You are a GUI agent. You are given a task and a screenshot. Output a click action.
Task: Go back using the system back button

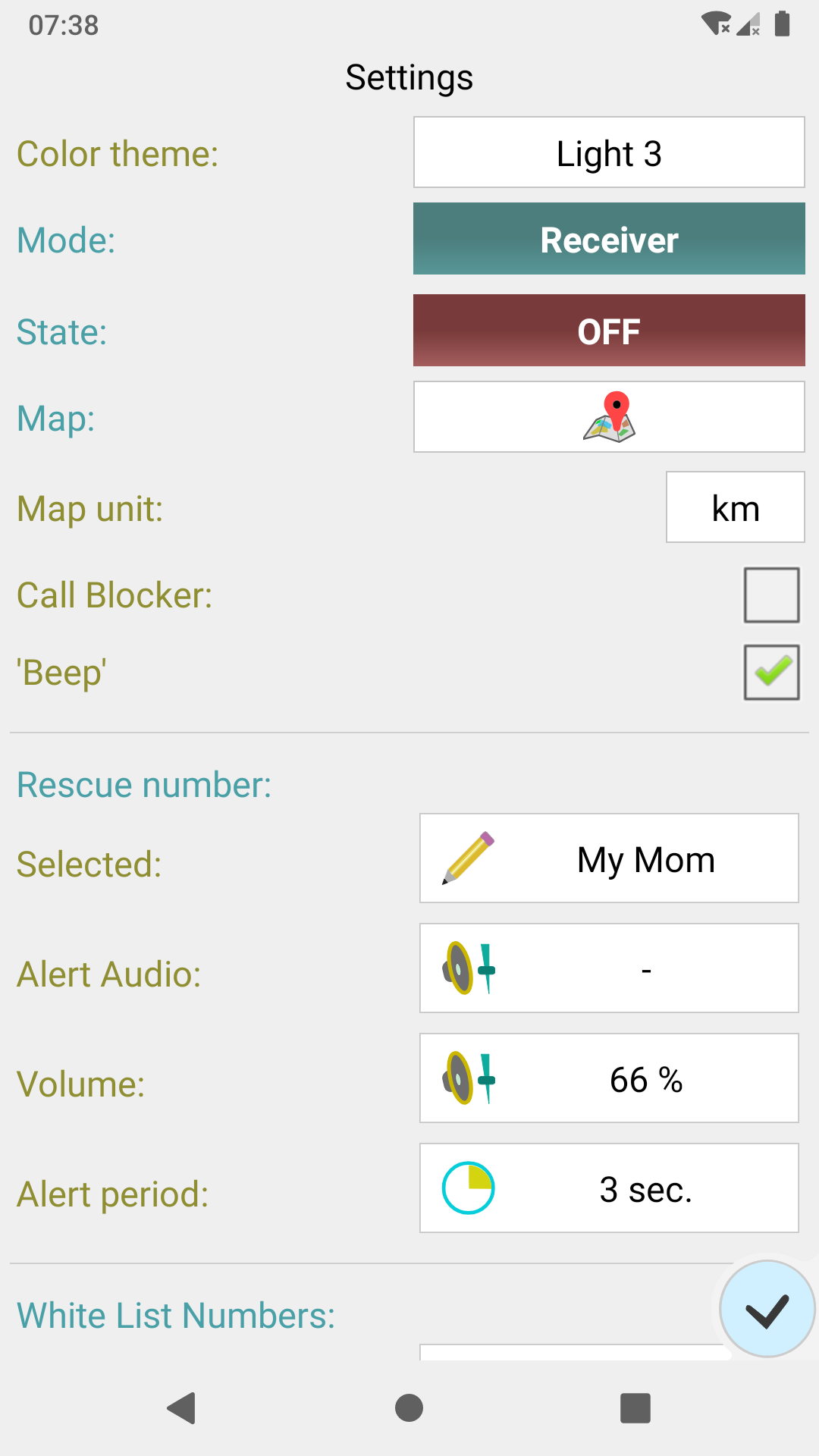[182, 1408]
